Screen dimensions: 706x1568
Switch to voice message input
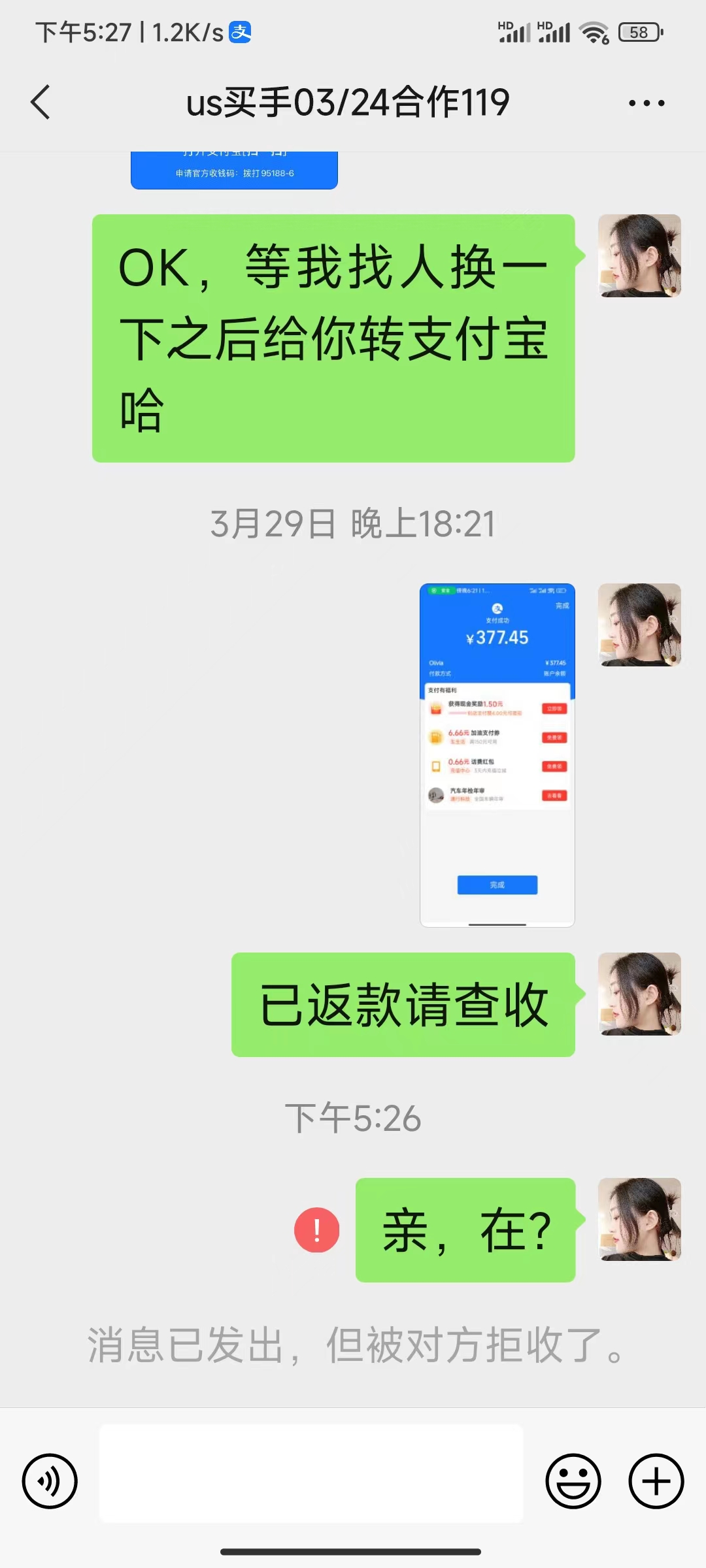pyautogui.click(x=50, y=1481)
